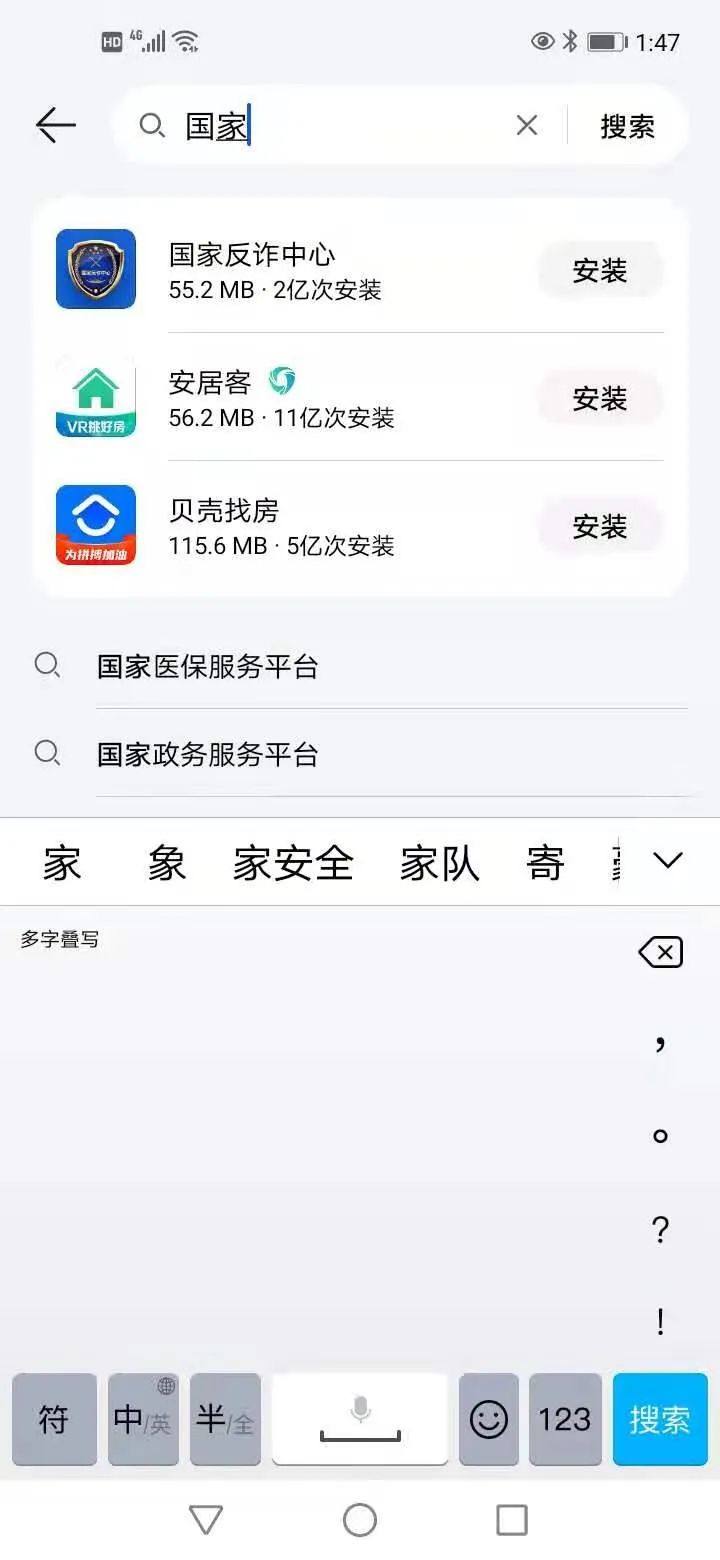Install 安居客
The image size is (720, 1560).
pyautogui.click(x=600, y=398)
